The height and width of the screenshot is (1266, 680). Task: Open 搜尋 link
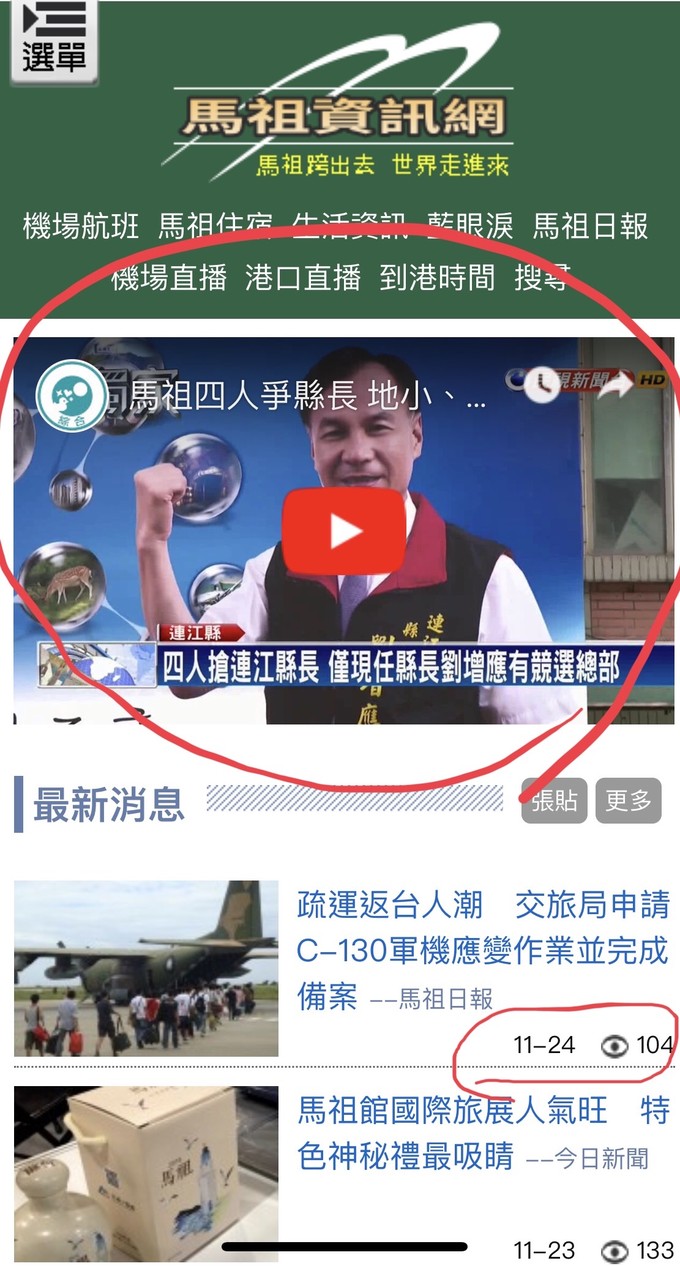point(542,278)
